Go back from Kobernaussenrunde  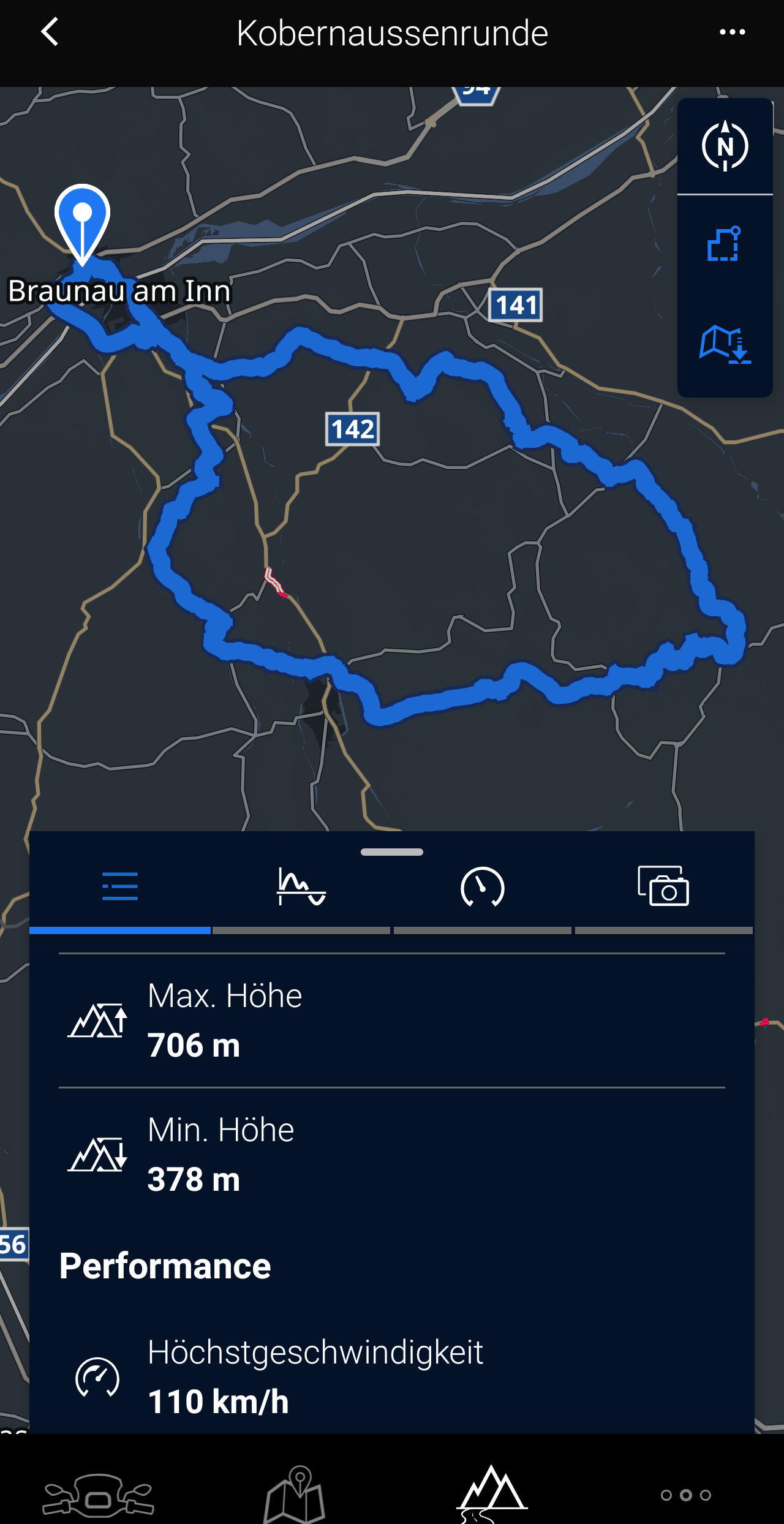pyautogui.click(x=50, y=32)
